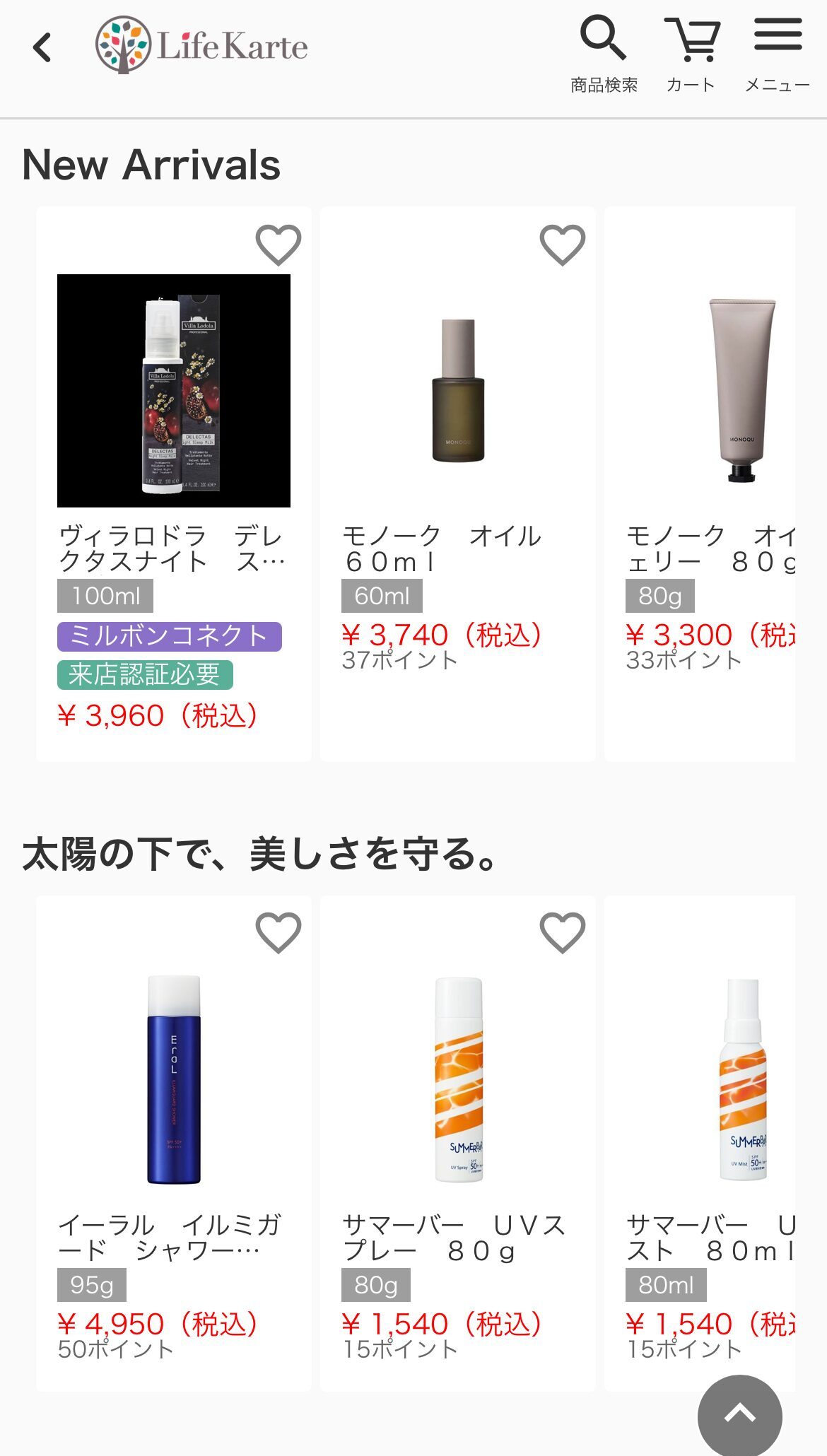Favorite the イーラル イルミガード シャワー product
The width and height of the screenshot is (827, 1456).
pyautogui.click(x=278, y=933)
